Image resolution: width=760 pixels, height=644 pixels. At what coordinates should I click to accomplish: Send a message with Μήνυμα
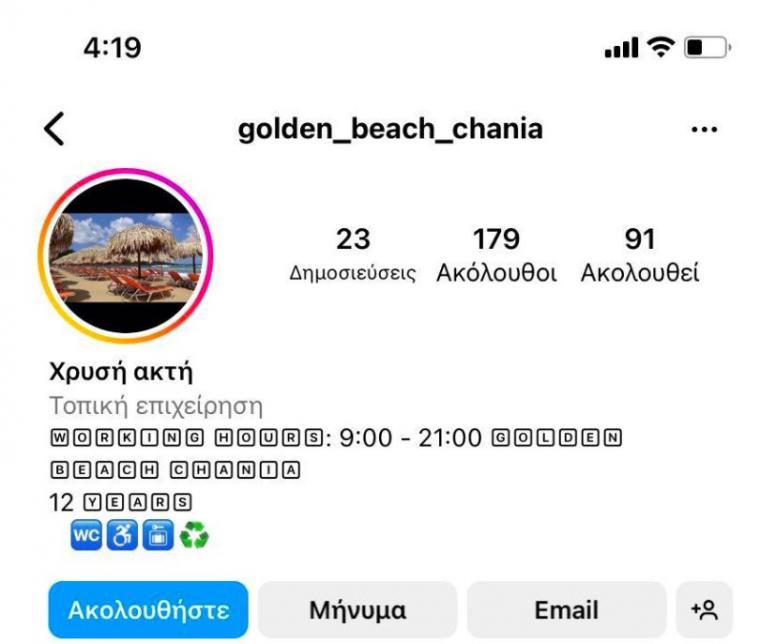tap(357, 610)
